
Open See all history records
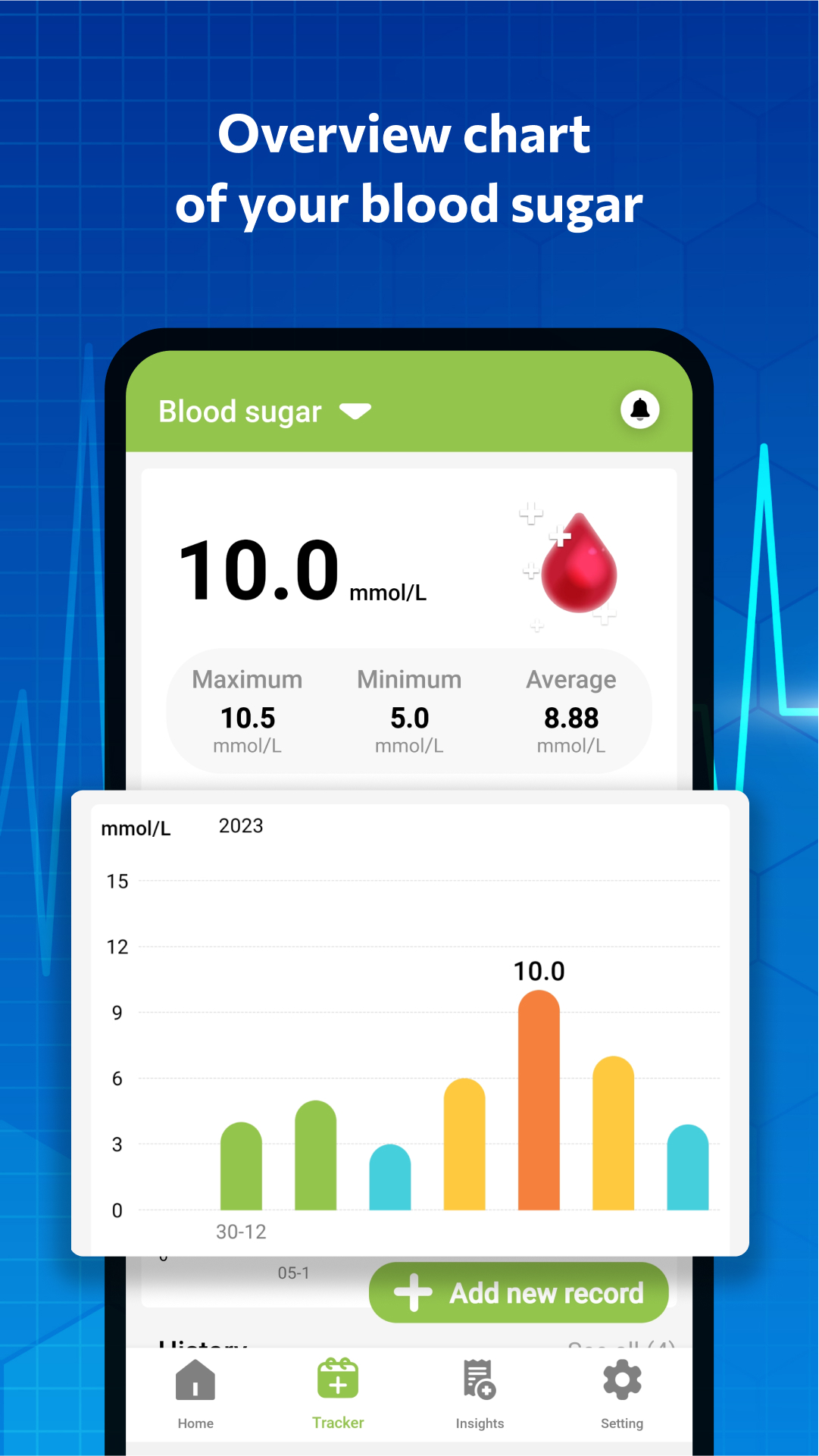click(x=621, y=1343)
